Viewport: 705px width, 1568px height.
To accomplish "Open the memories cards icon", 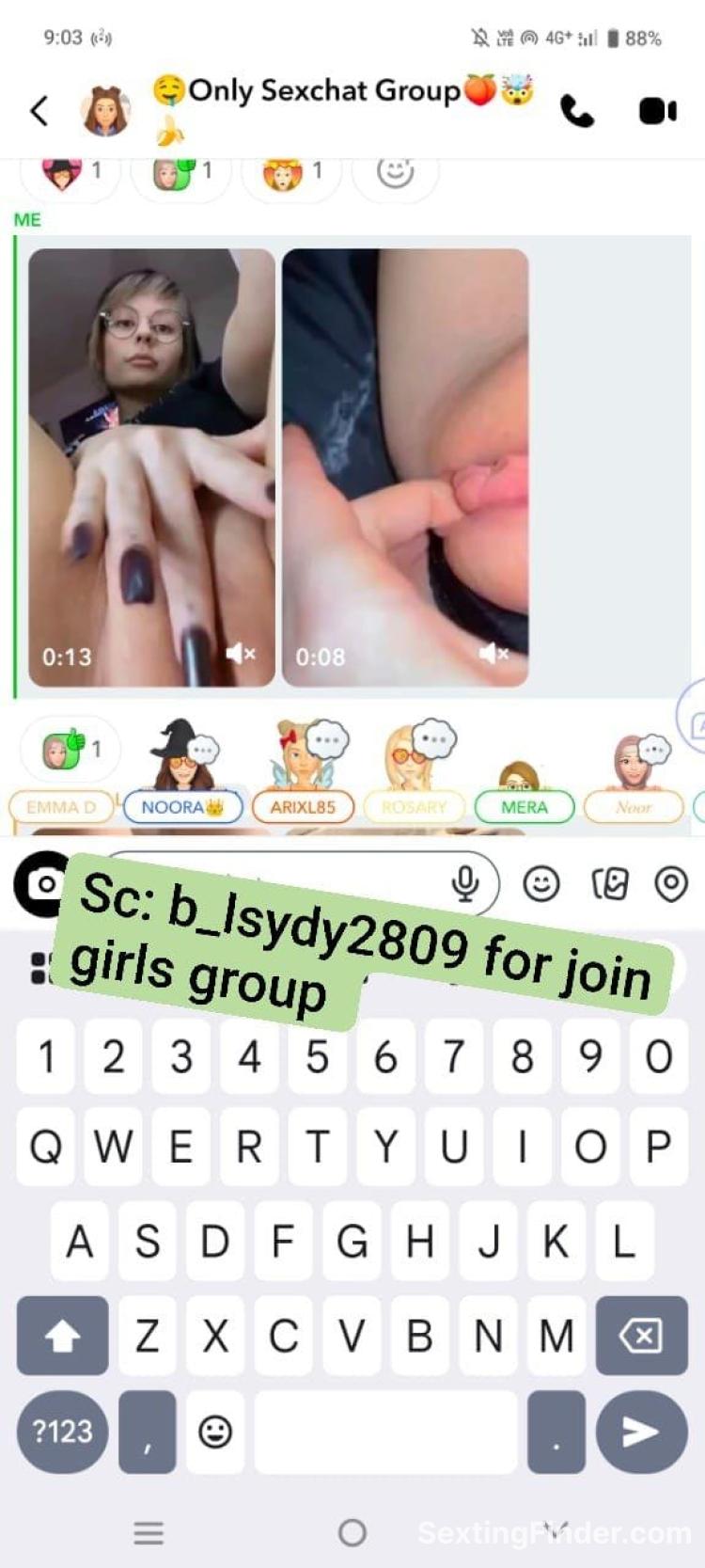I will 609,884.
